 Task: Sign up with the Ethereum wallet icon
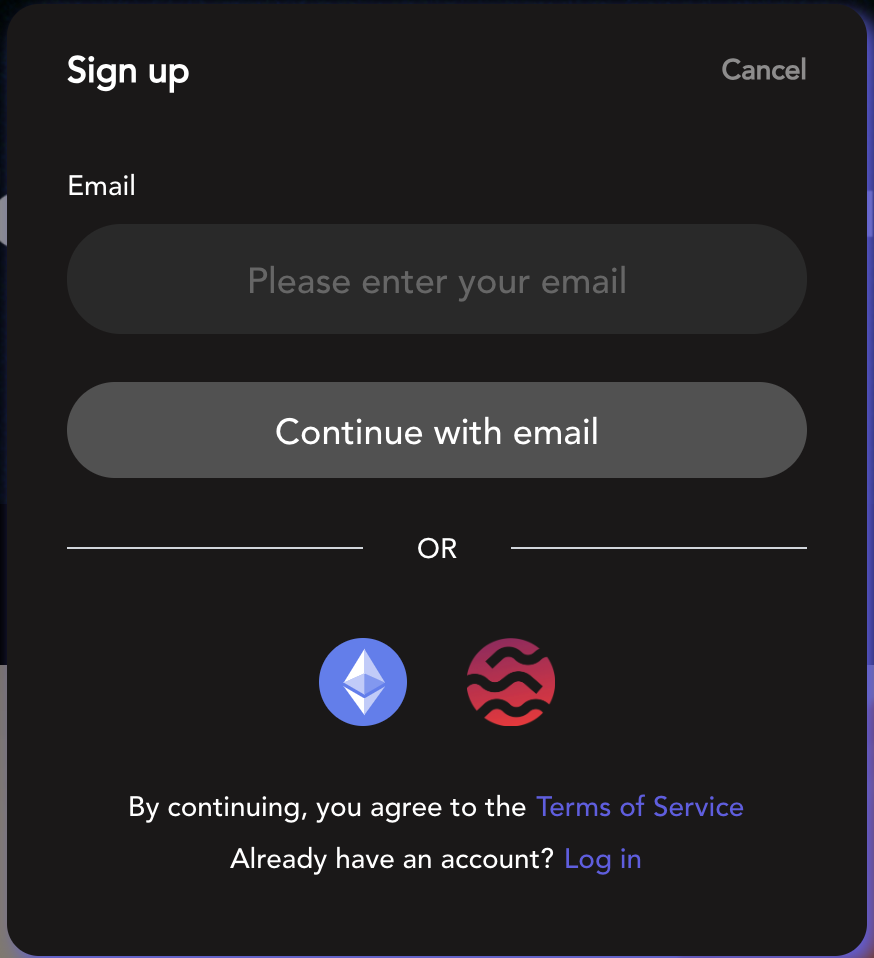363,682
